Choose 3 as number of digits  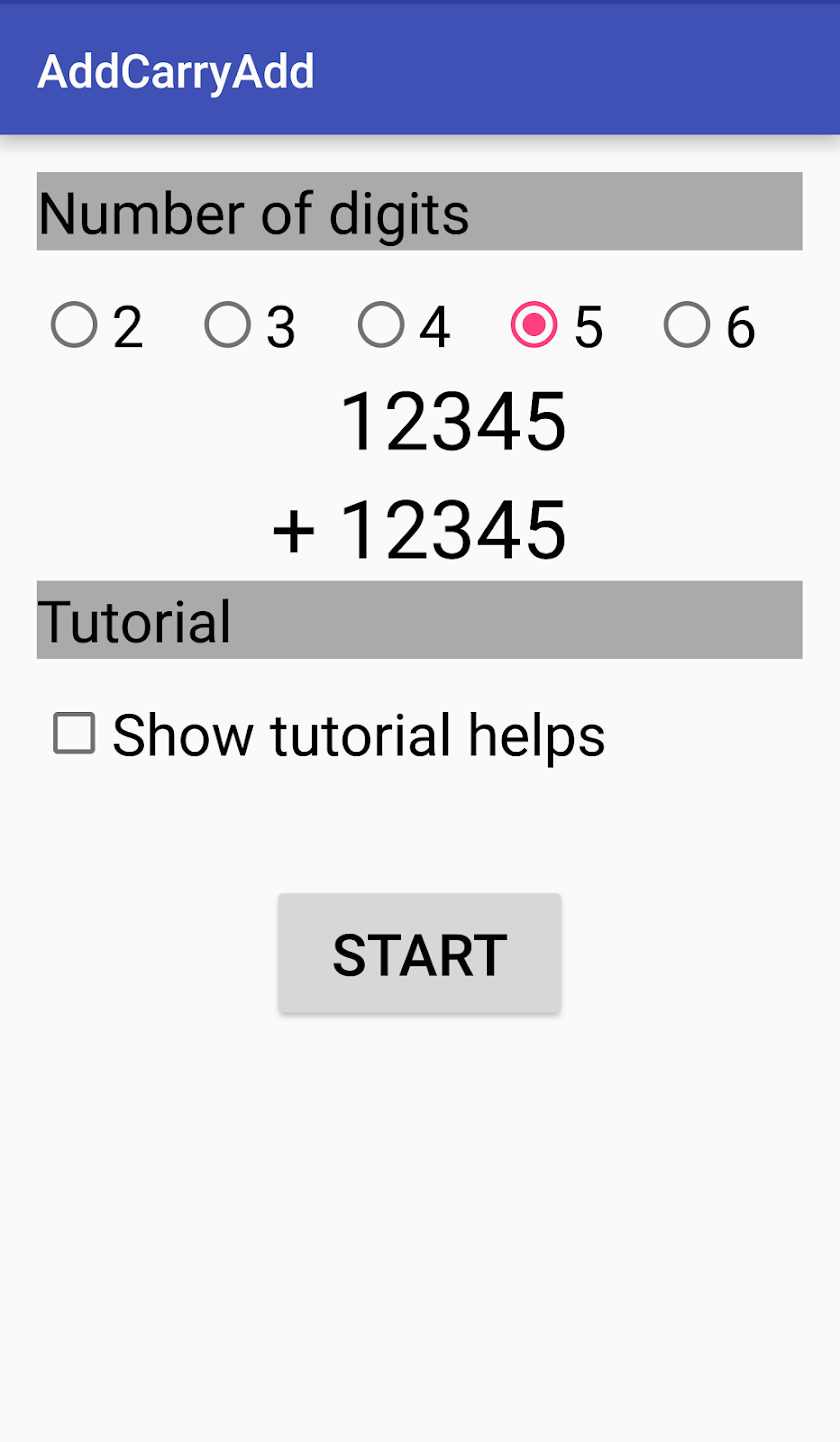point(228,325)
